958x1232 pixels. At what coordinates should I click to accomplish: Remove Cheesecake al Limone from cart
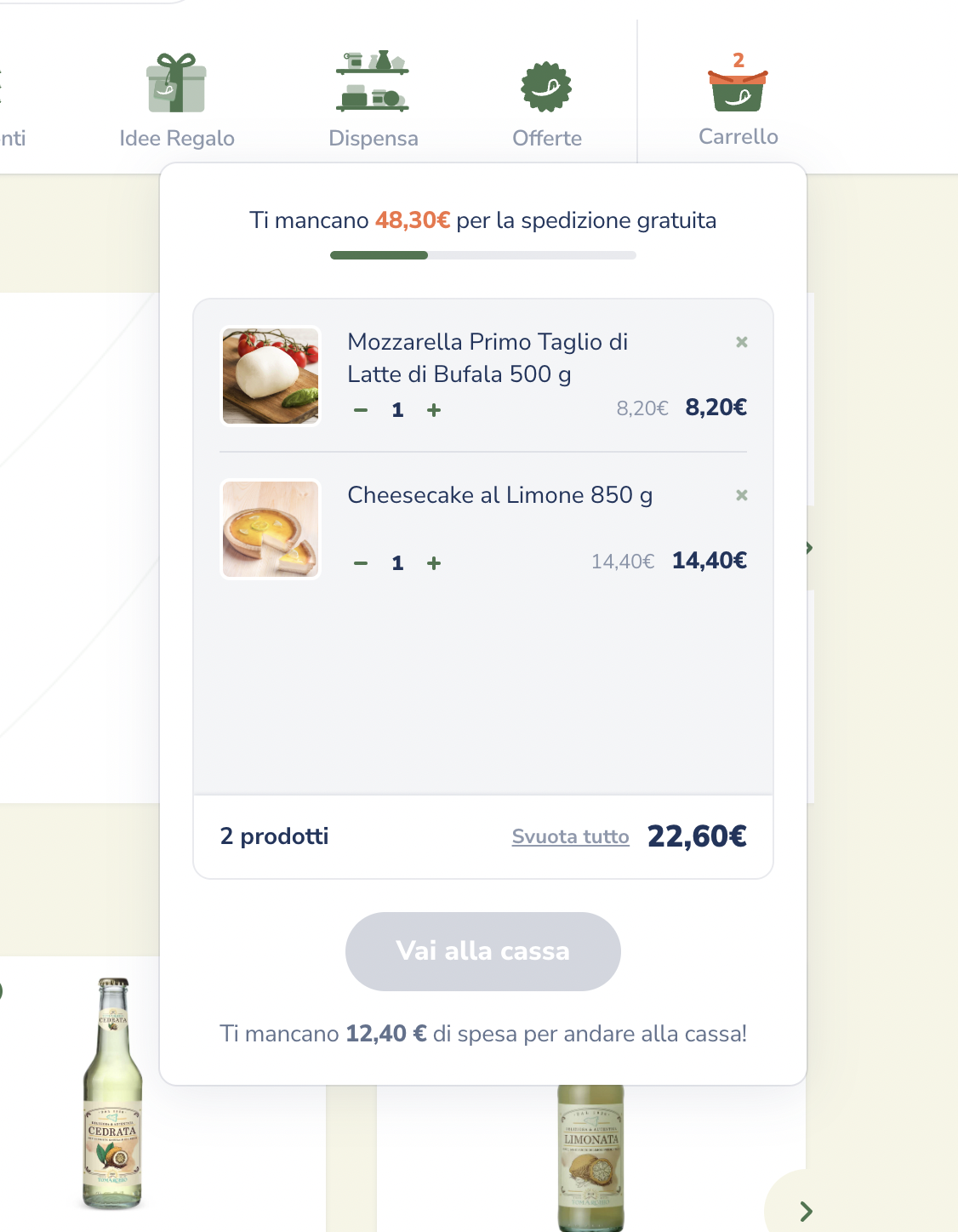click(x=742, y=495)
